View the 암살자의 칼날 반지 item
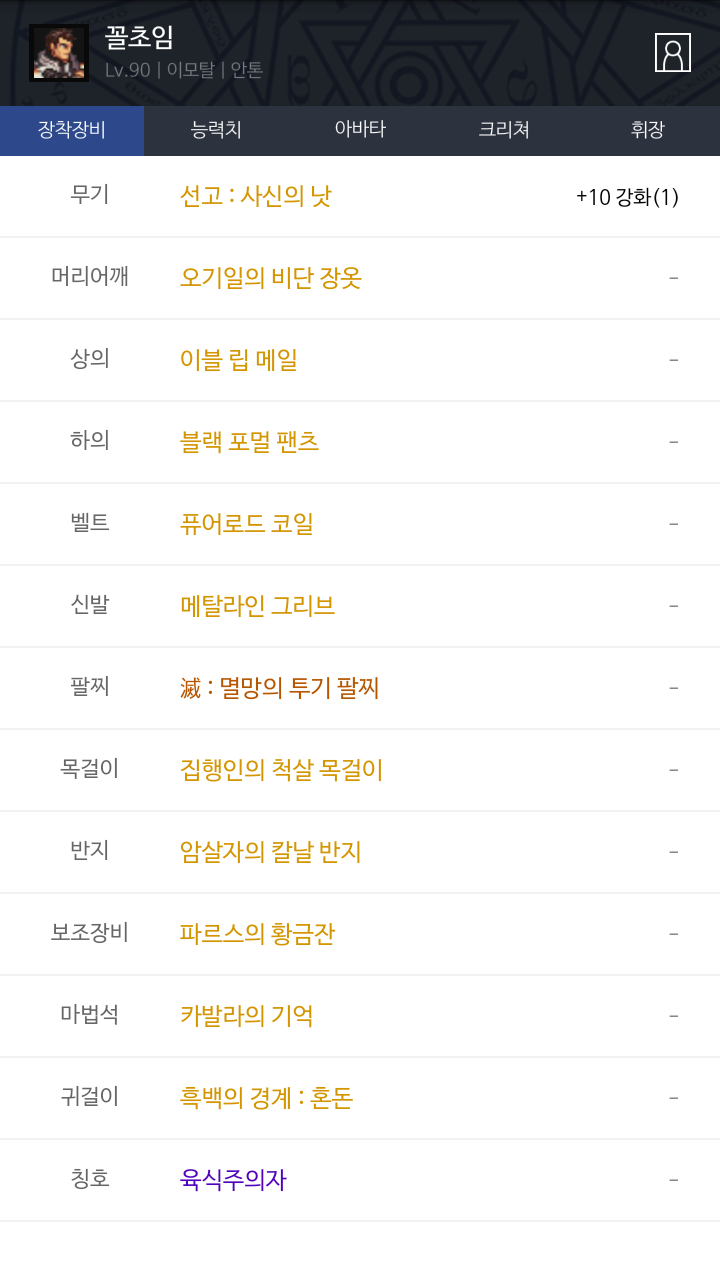 tap(270, 852)
